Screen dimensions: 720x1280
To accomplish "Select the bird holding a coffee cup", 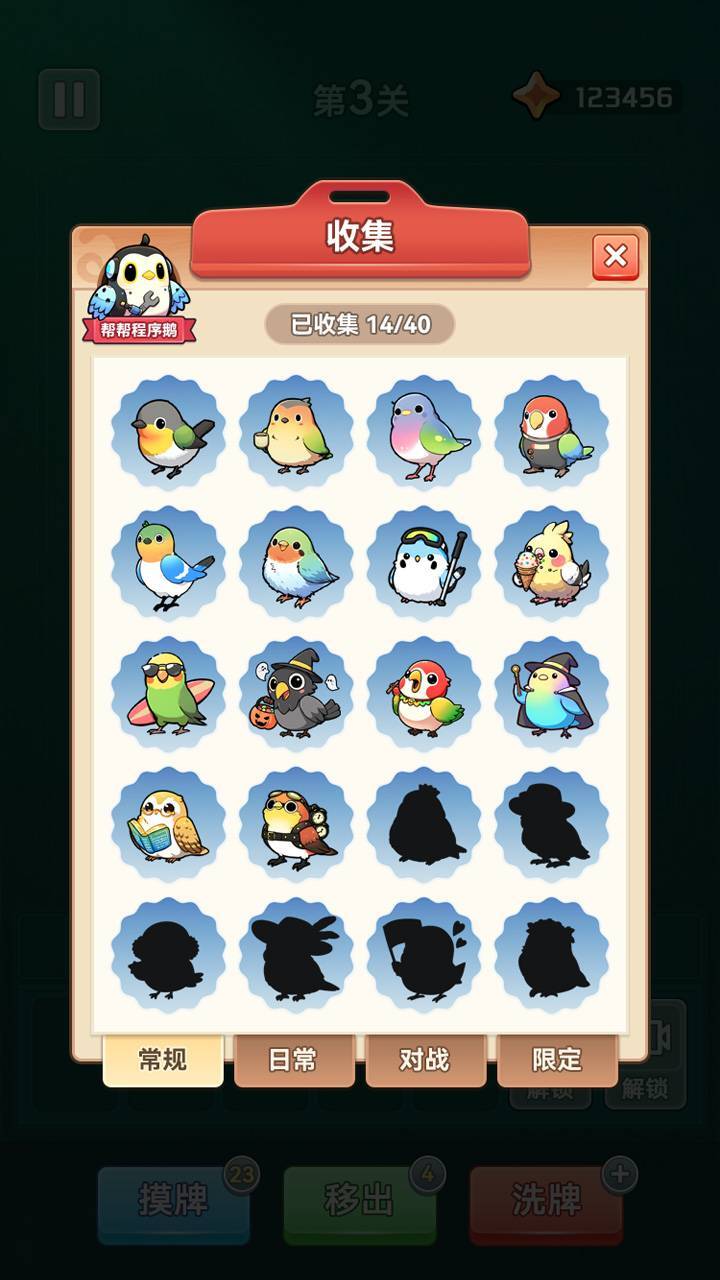I will coord(296,433).
